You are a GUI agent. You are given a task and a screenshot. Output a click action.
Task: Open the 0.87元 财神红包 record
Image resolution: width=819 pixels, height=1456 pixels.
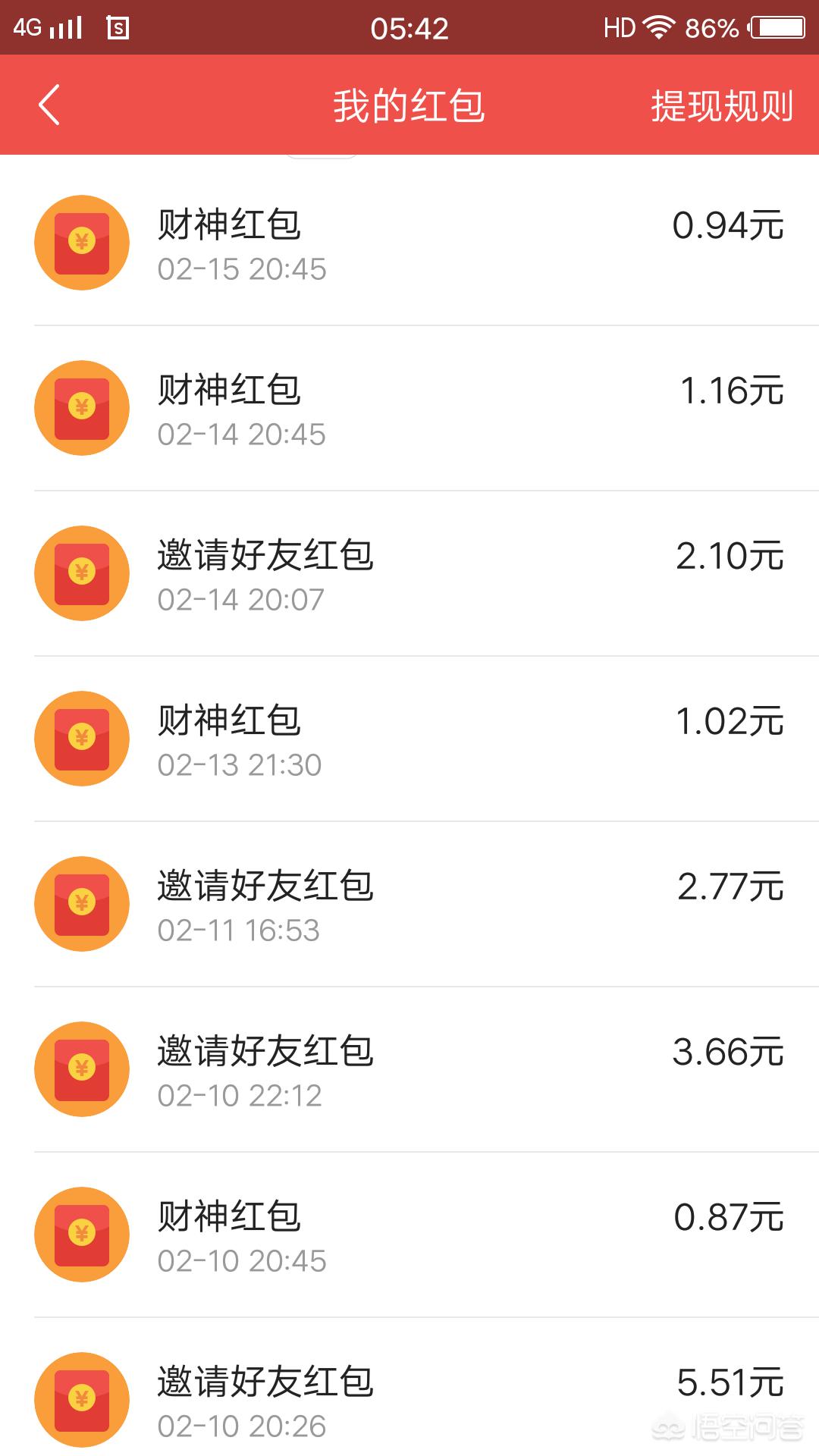409,1235
